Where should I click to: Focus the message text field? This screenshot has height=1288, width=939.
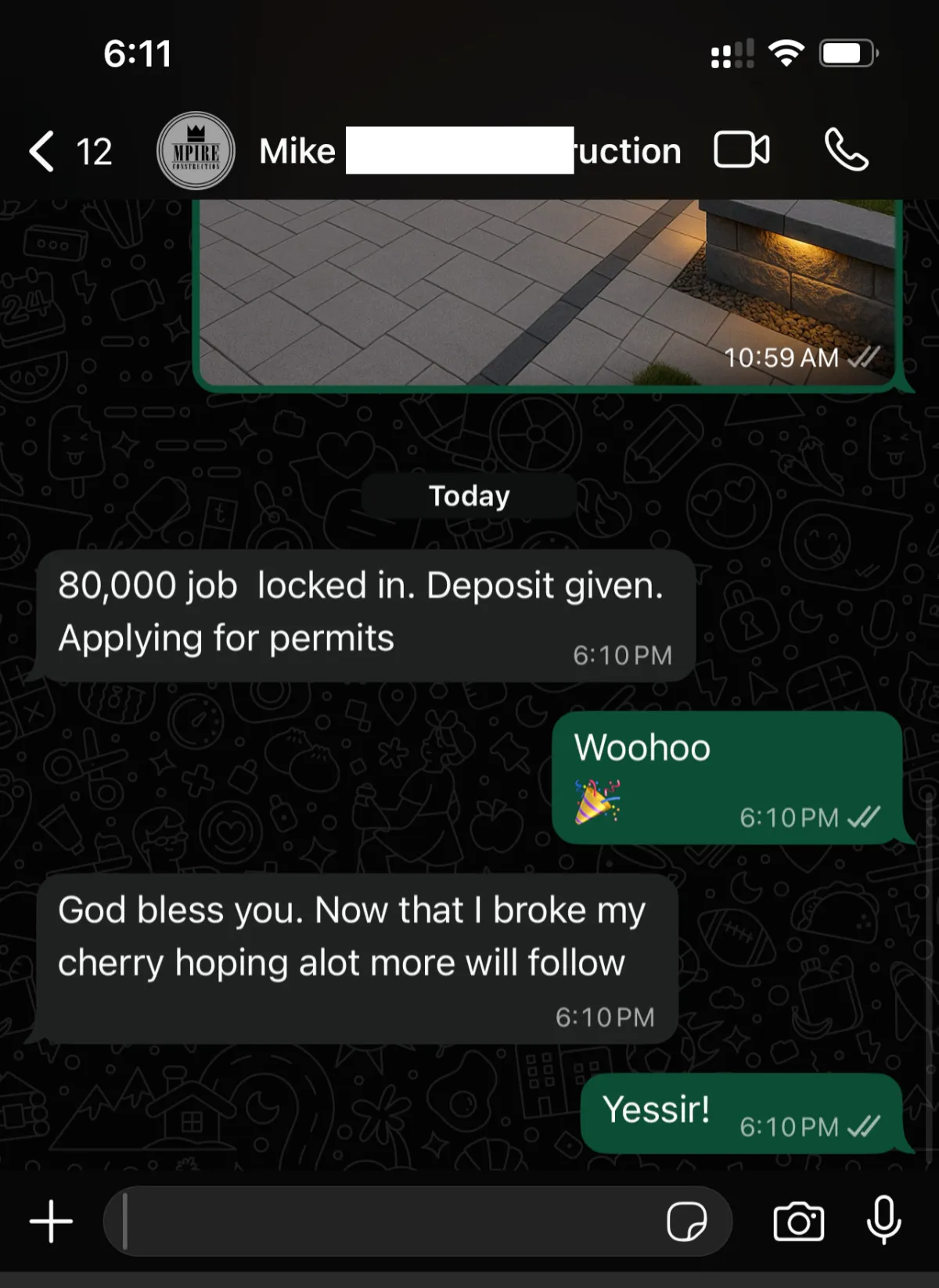[383, 1221]
